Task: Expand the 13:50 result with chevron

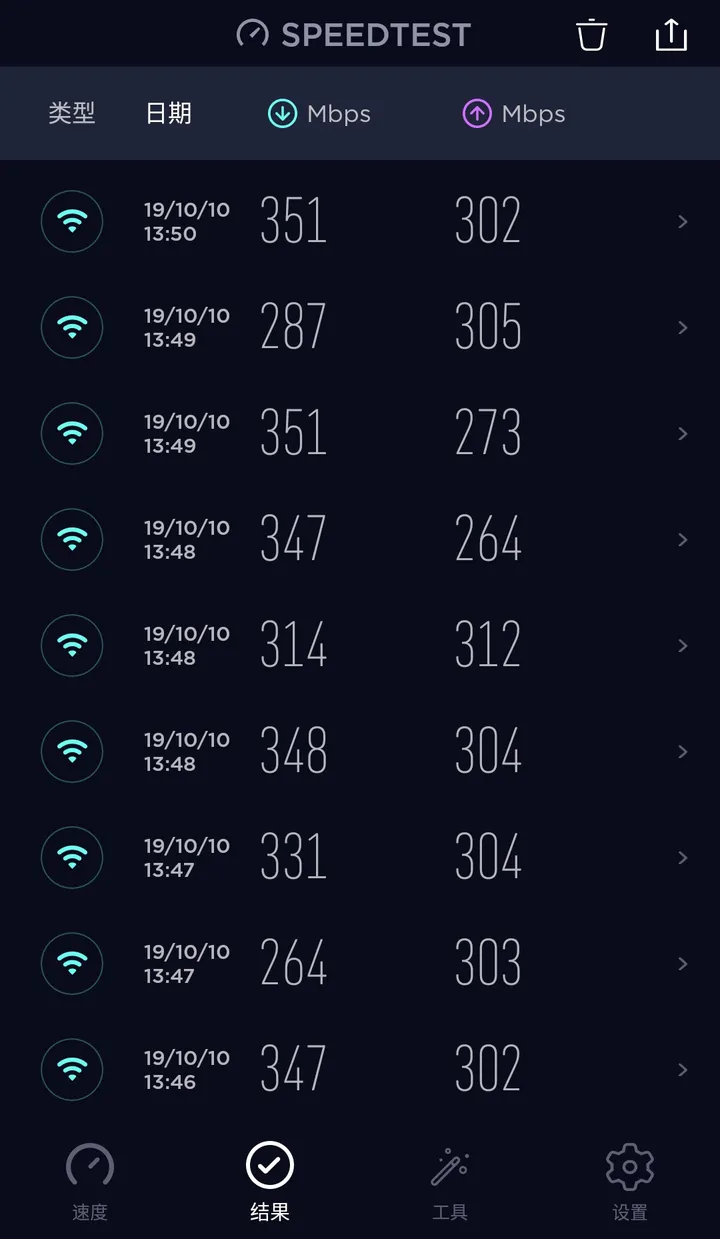Action: click(683, 221)
